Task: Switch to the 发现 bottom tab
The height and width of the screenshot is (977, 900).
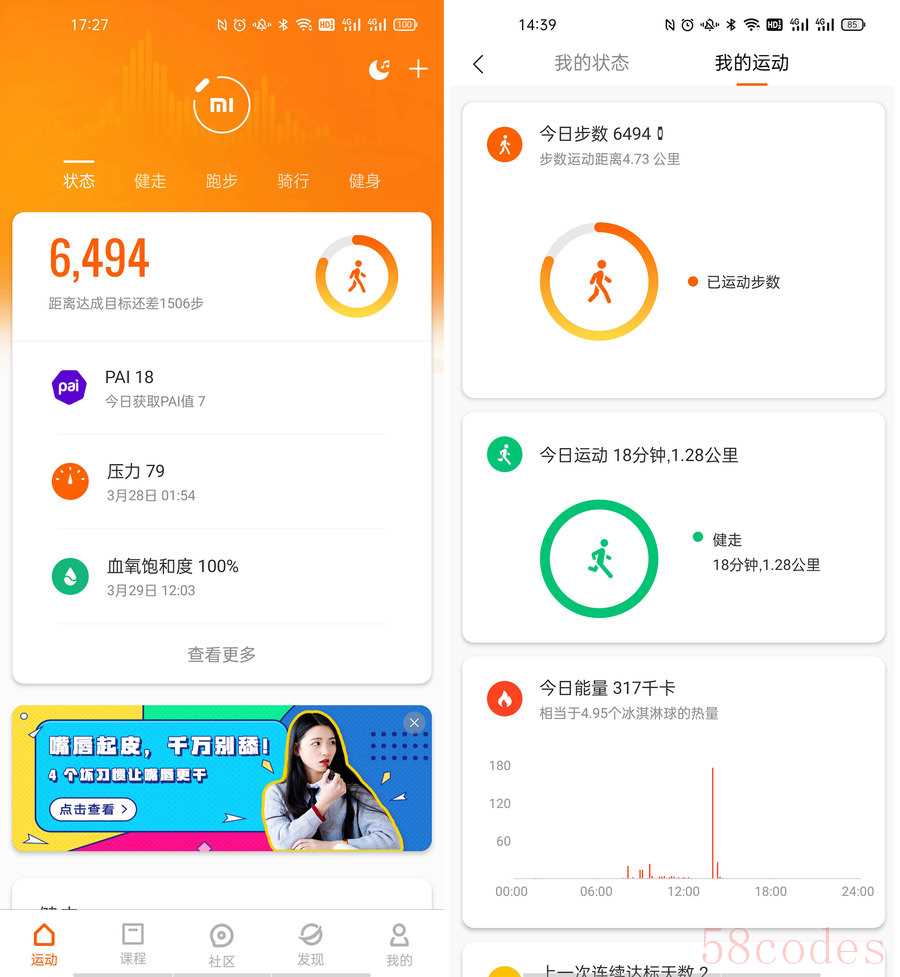Action: [310, 944]
